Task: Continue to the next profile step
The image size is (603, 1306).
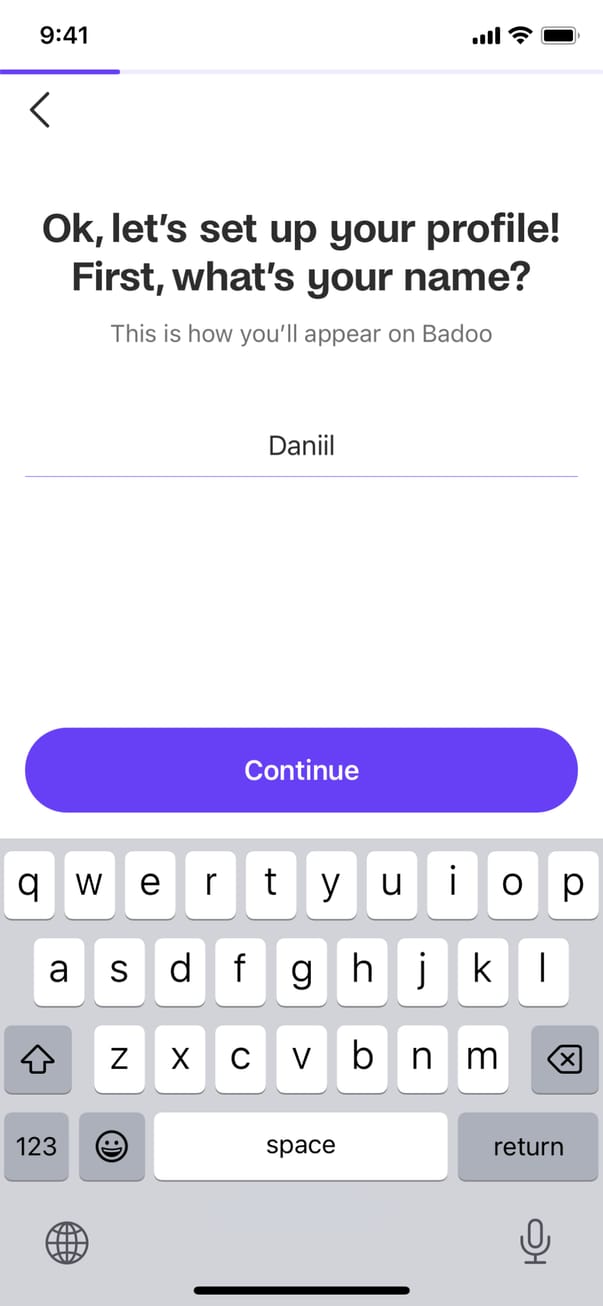Action: [301, 770]
